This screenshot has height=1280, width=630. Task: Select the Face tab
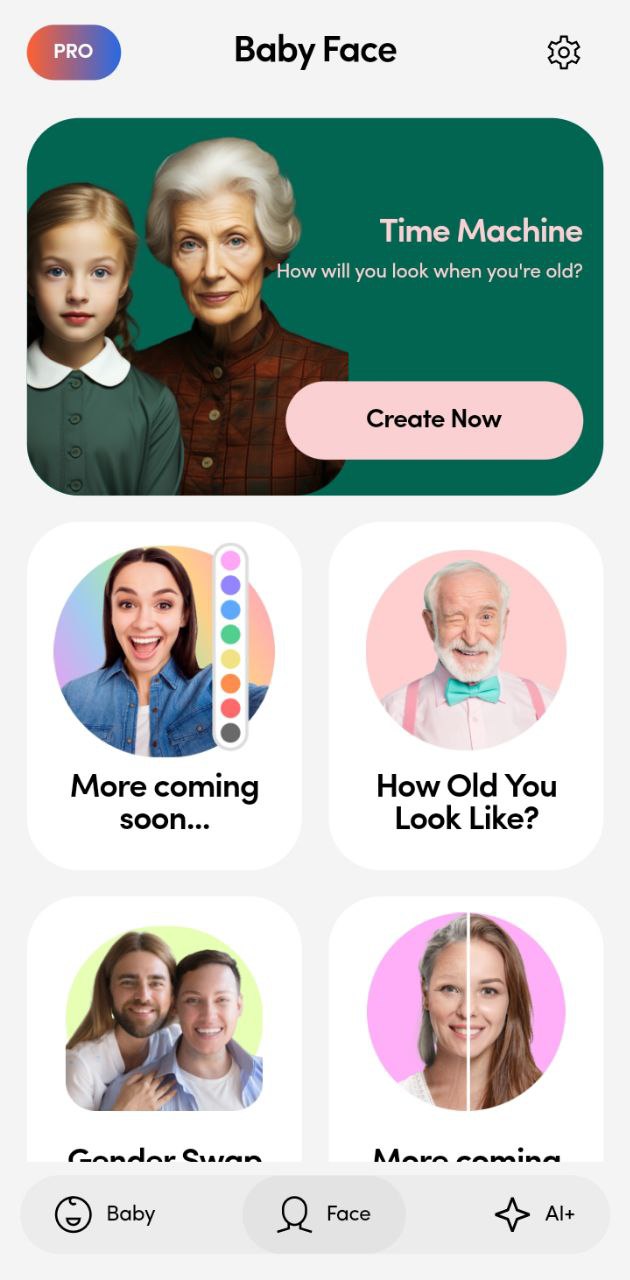click(x=324, y=1214)
